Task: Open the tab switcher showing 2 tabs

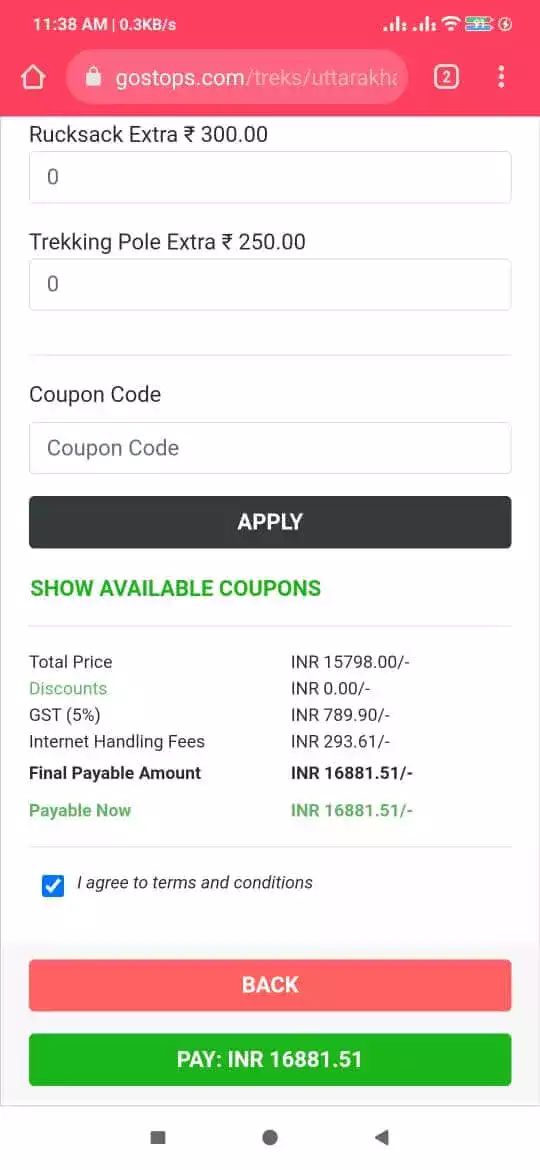Action: [x=446, y=77]
